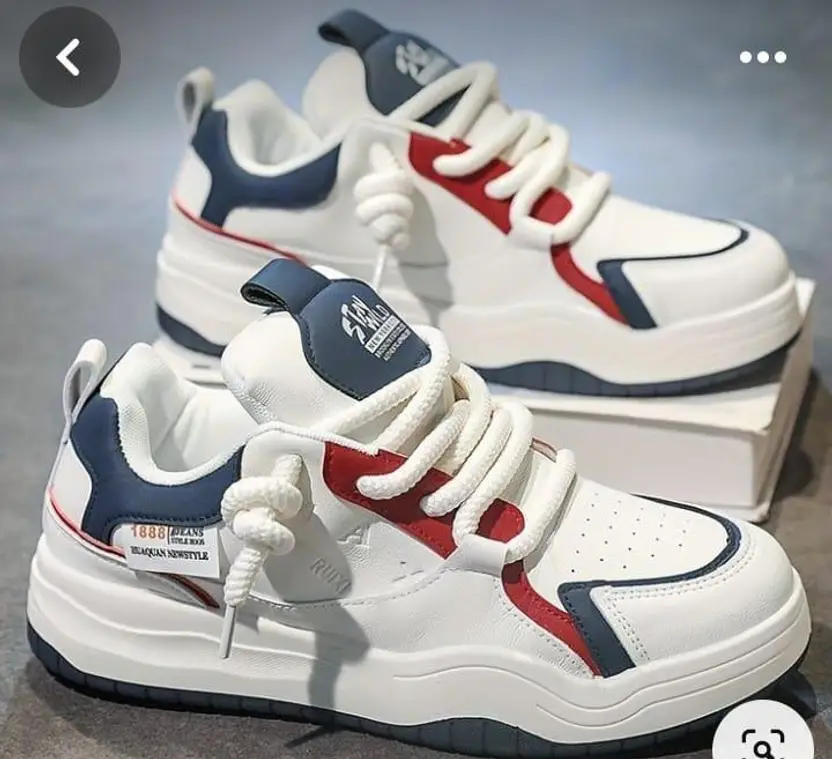
Task: Open the three-dot overflow menu
Action: [762, 57]
